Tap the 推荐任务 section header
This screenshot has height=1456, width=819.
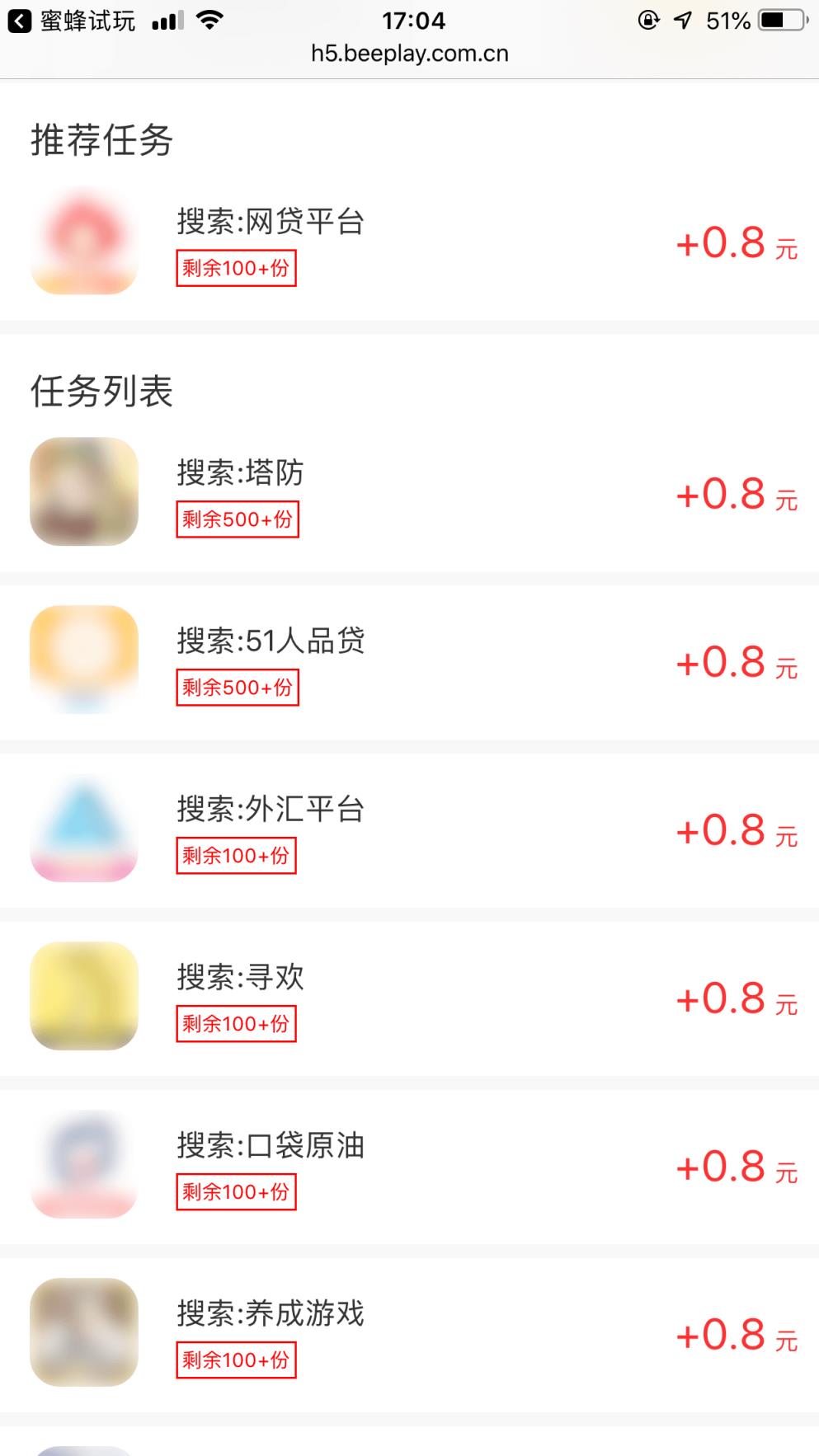[x=102, y=140]
